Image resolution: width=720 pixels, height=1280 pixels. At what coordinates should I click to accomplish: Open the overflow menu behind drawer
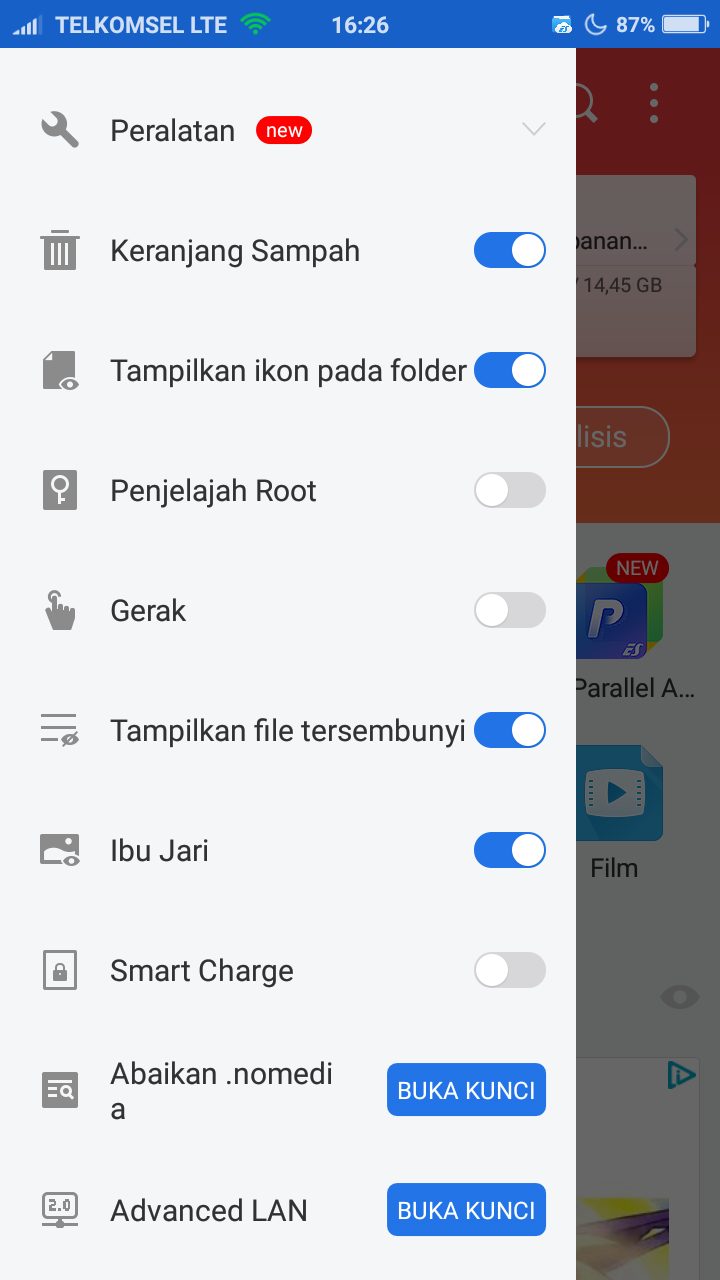(x=653, y=103)
